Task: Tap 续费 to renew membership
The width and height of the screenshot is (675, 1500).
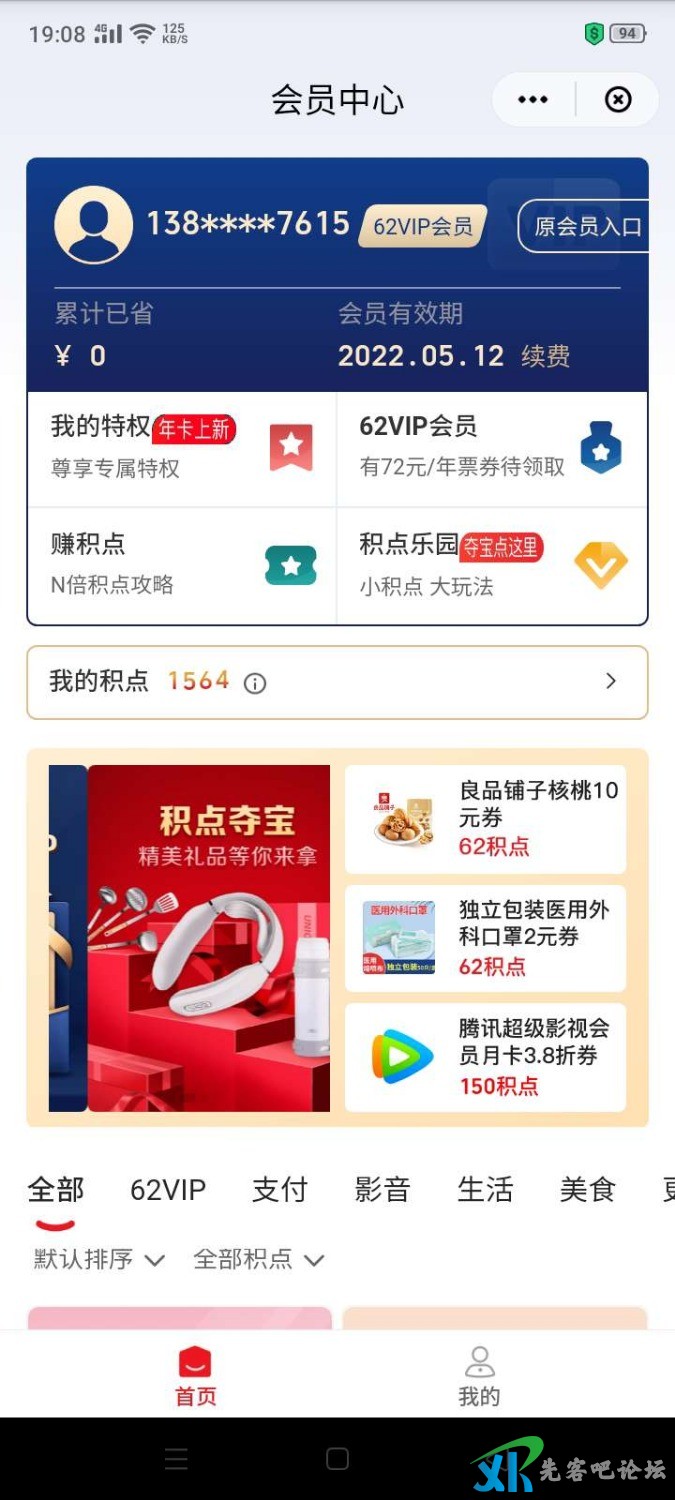Action: [545, 356]
